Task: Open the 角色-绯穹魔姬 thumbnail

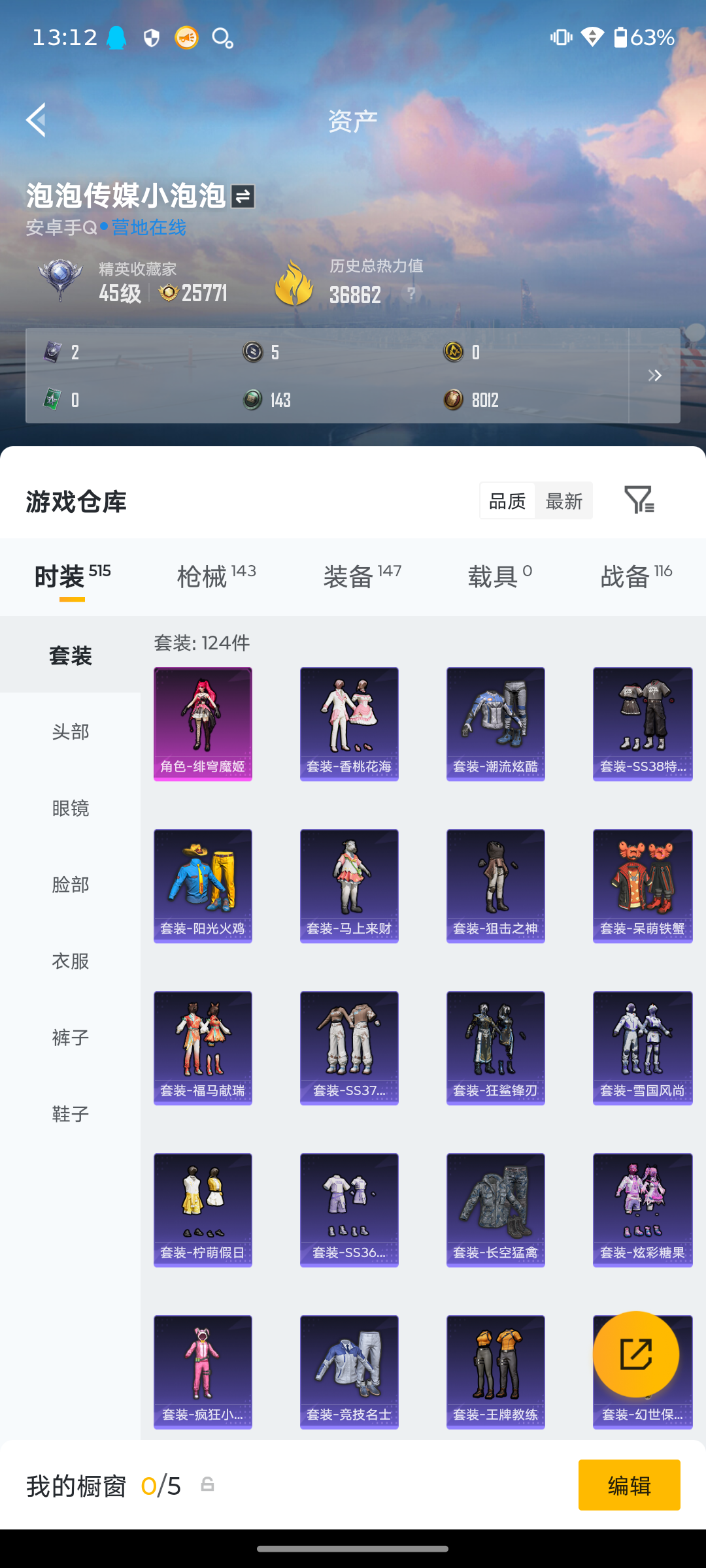Action: pyautogui.click(x=203, y=723)
